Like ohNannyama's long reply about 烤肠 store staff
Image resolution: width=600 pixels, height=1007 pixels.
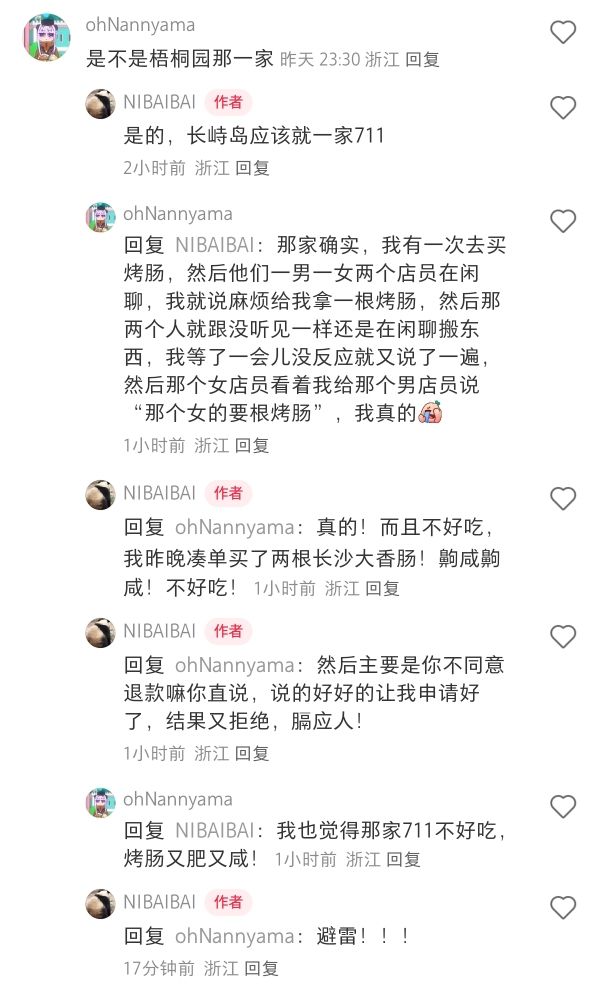tap(563, 221)
